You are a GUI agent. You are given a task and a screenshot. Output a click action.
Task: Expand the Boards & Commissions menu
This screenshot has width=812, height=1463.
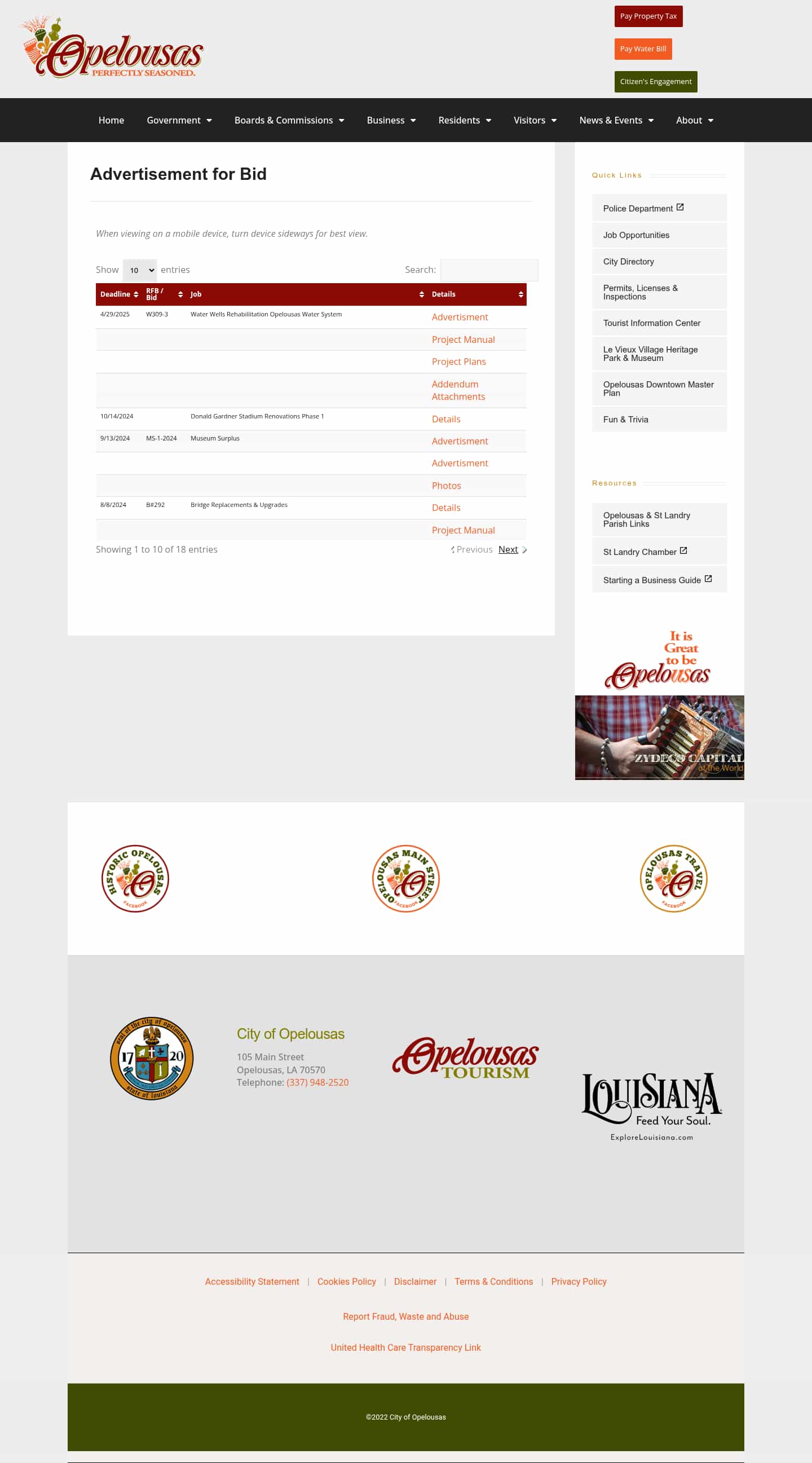coord(289,120)
